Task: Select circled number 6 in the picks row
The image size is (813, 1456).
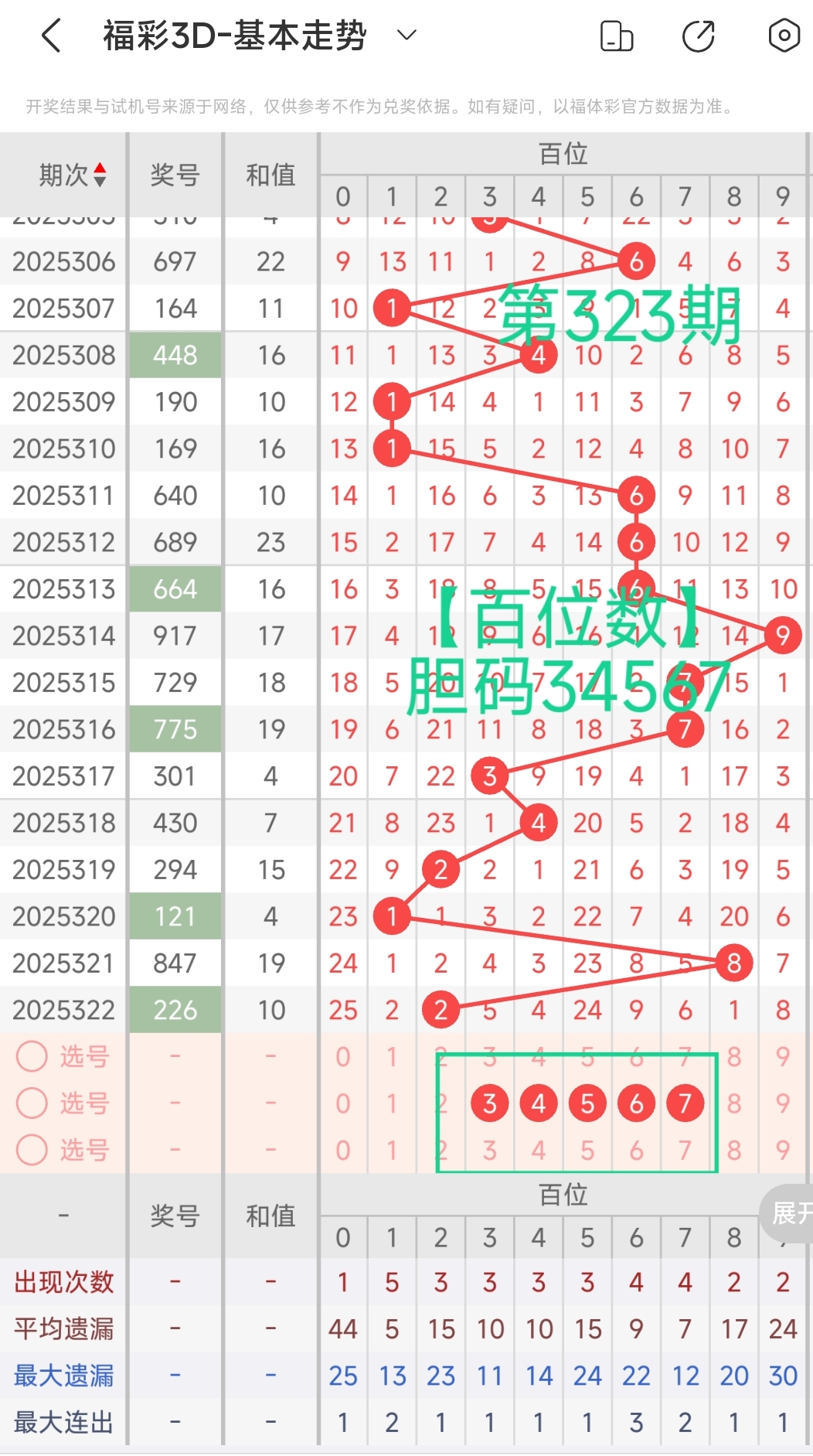Action: tap(636, 1103)
